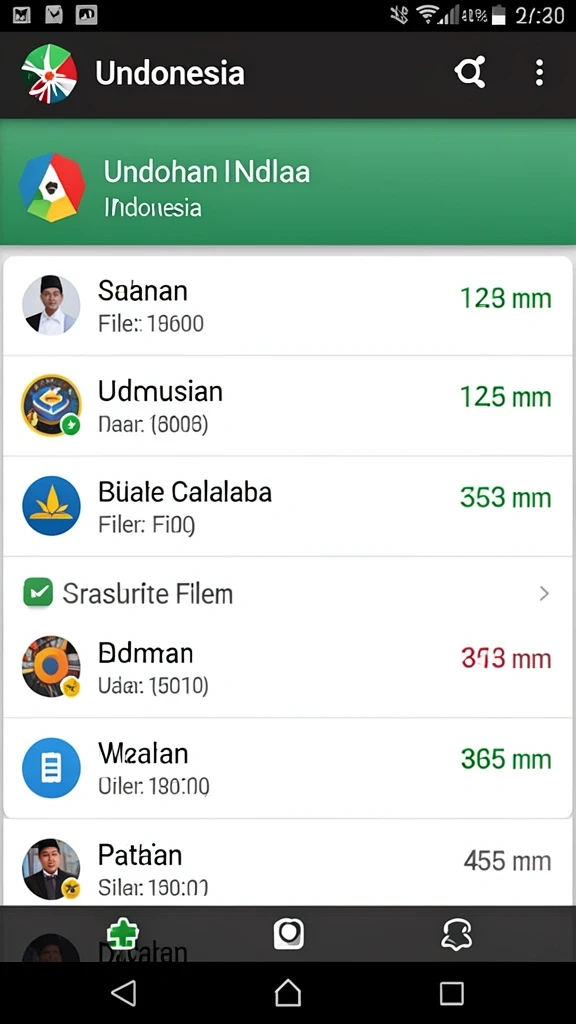Open the Bdman row
This screenshot has height=1024, width=576.
point(288,667)
